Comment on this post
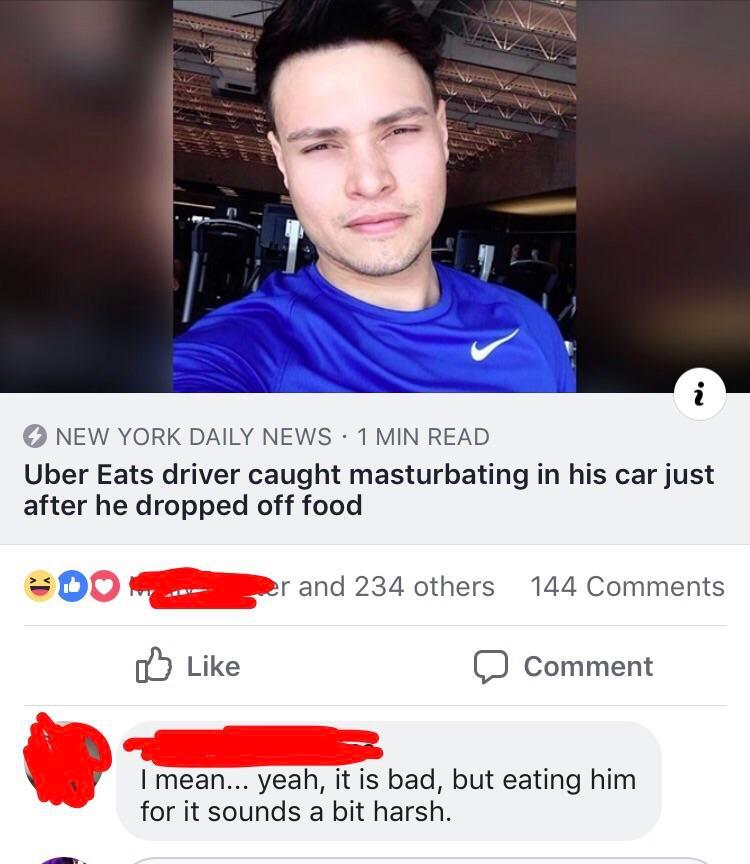The height and width of the screenshot is (864, 750). pos(563,666)
